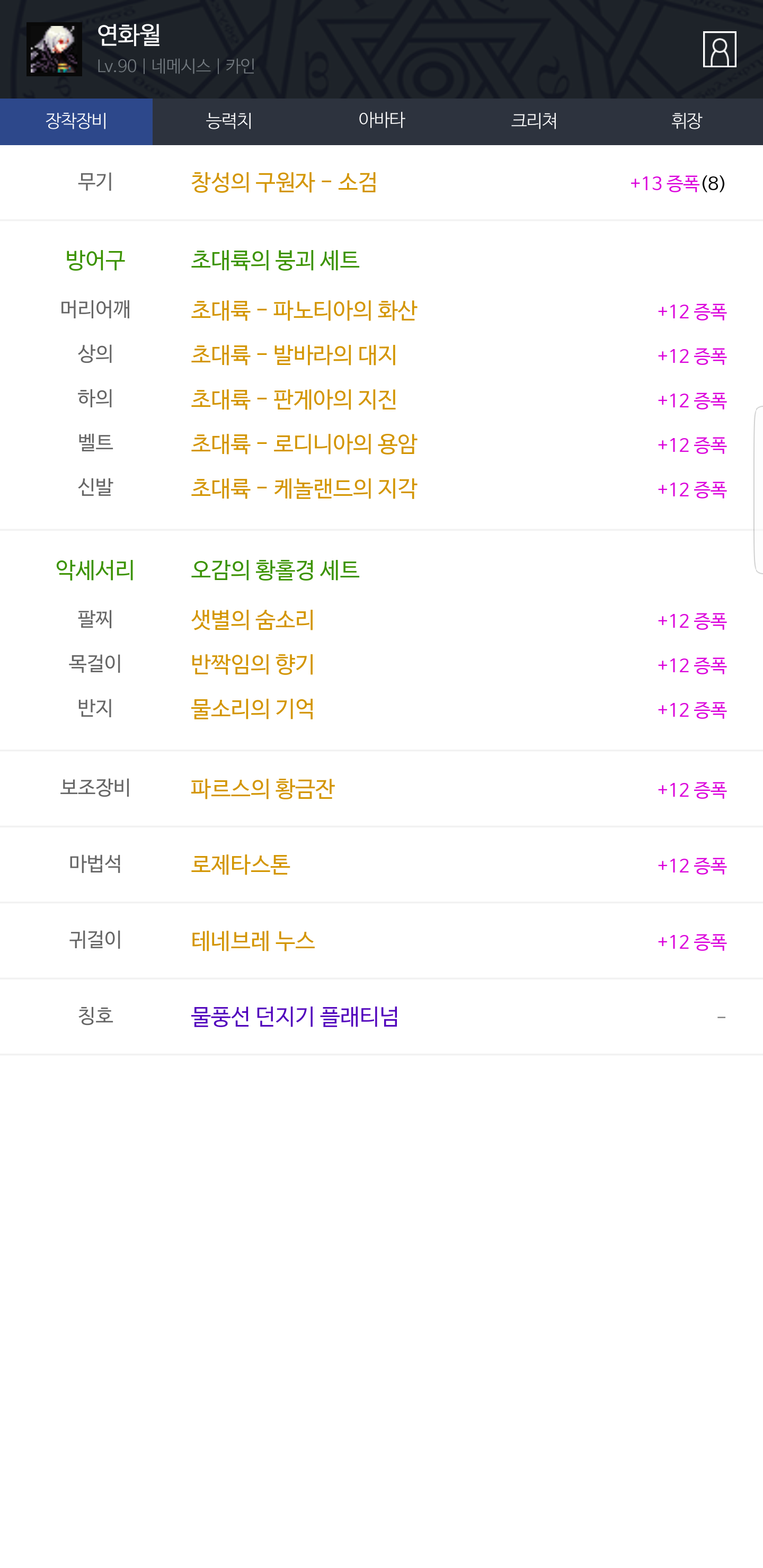Open 초대륙 - 로디니아의 용암 item

click(381, 444)
